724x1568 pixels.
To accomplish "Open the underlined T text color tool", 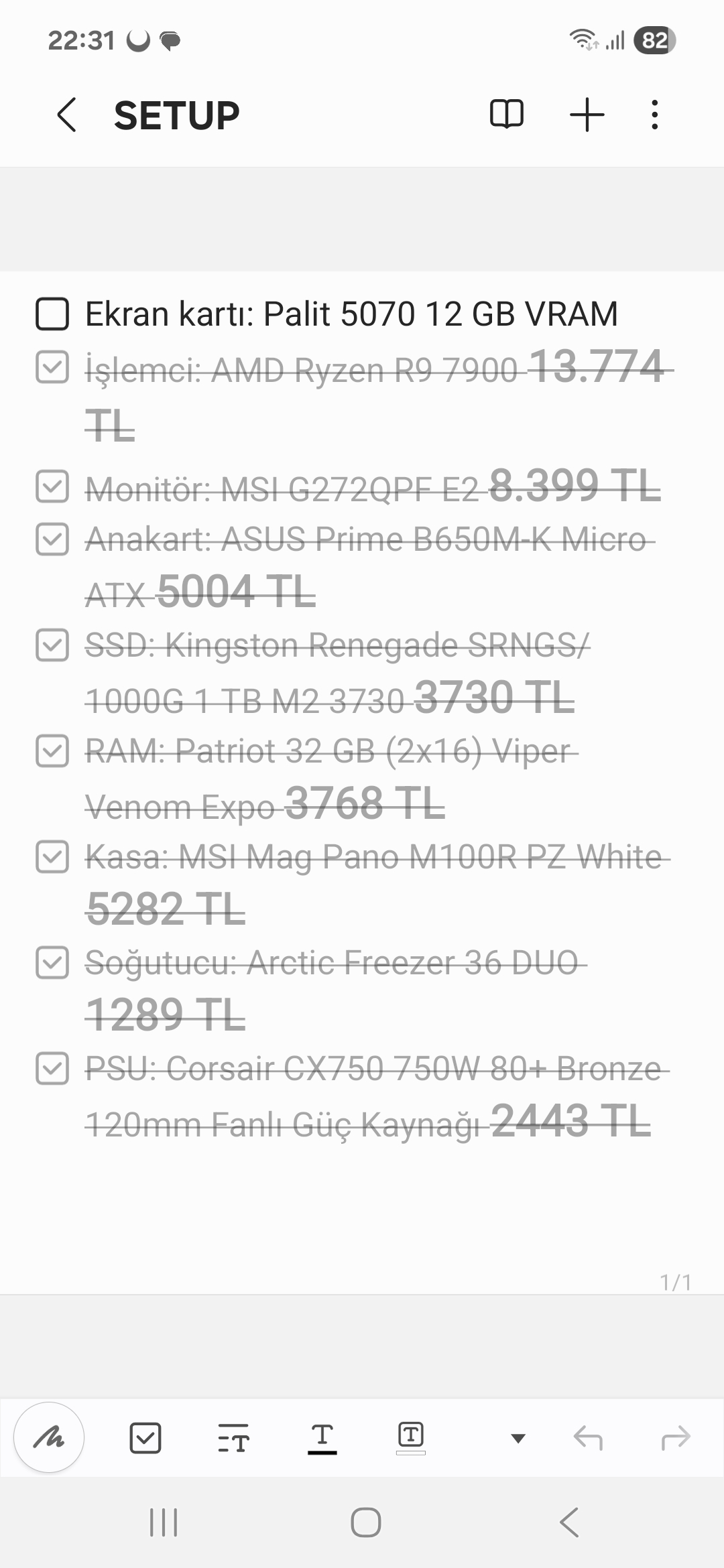I will tap(322, 1438).
